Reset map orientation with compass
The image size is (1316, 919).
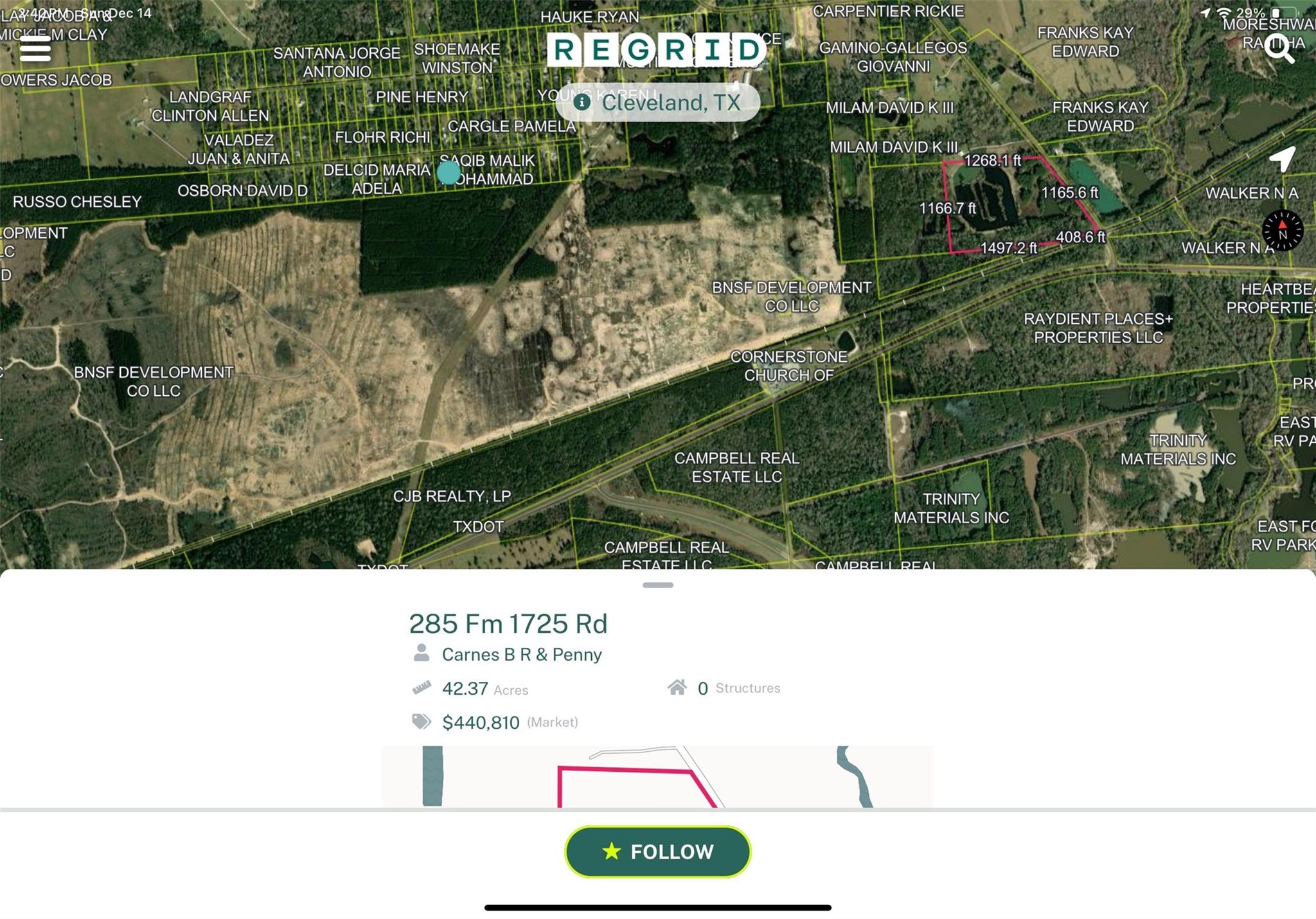1282,230
